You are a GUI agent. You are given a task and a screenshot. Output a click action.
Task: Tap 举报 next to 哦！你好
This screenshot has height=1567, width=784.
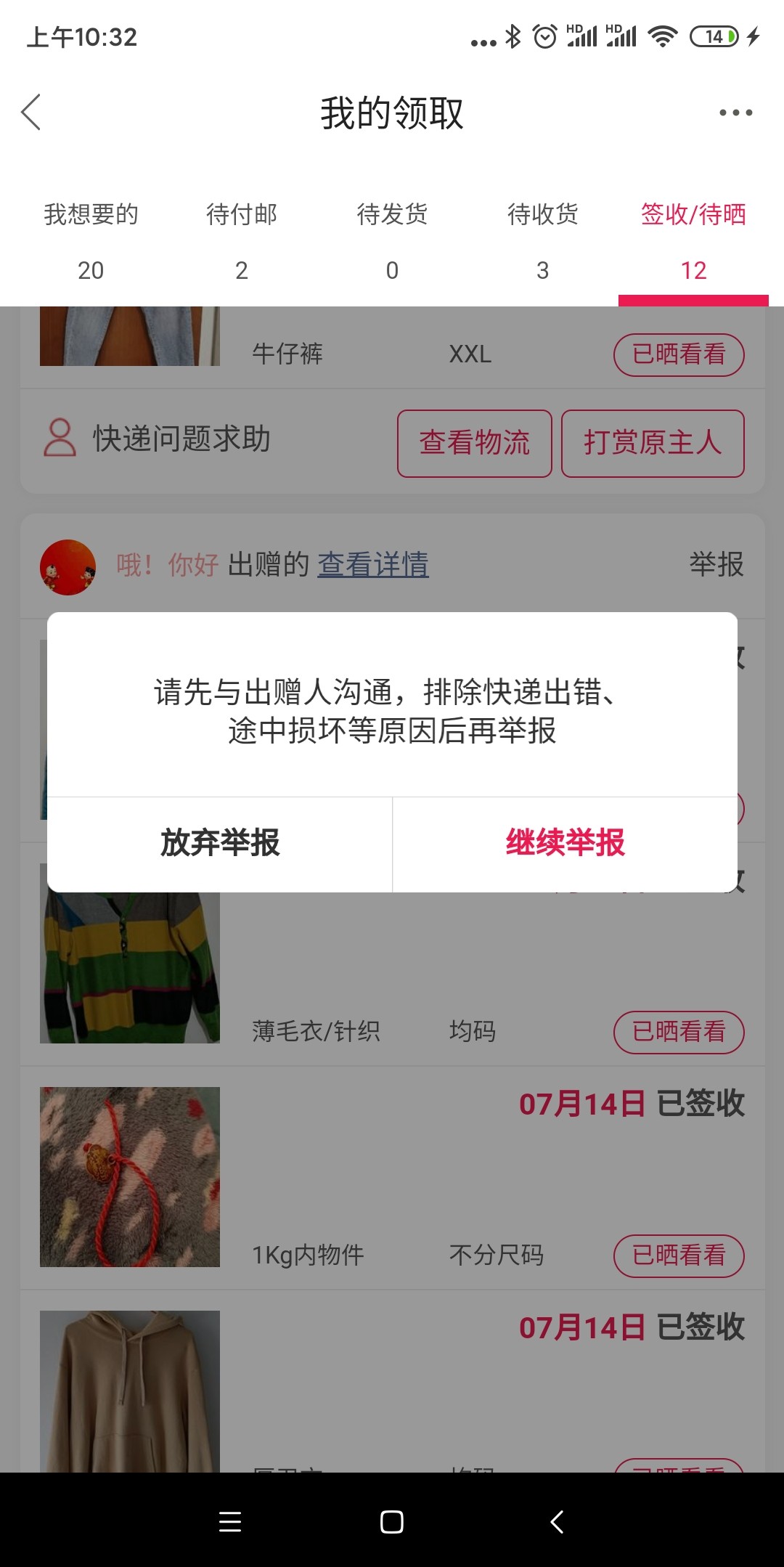716,565
